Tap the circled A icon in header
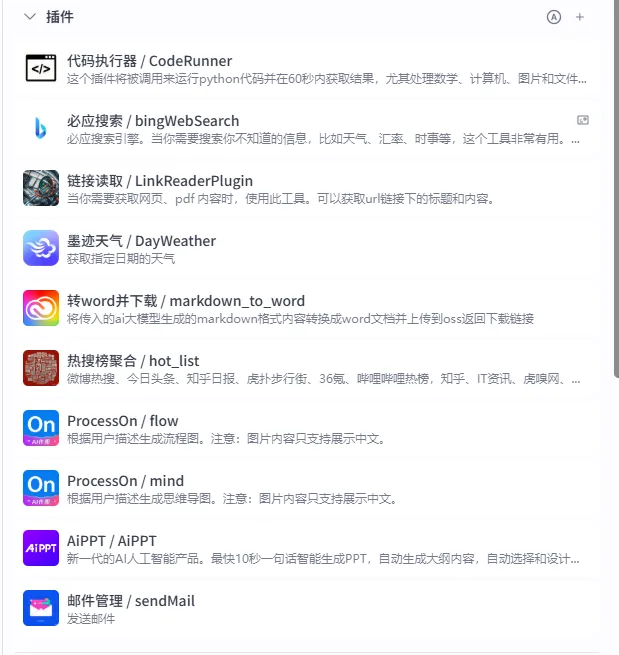619x655 pixels. pos(554,17)
